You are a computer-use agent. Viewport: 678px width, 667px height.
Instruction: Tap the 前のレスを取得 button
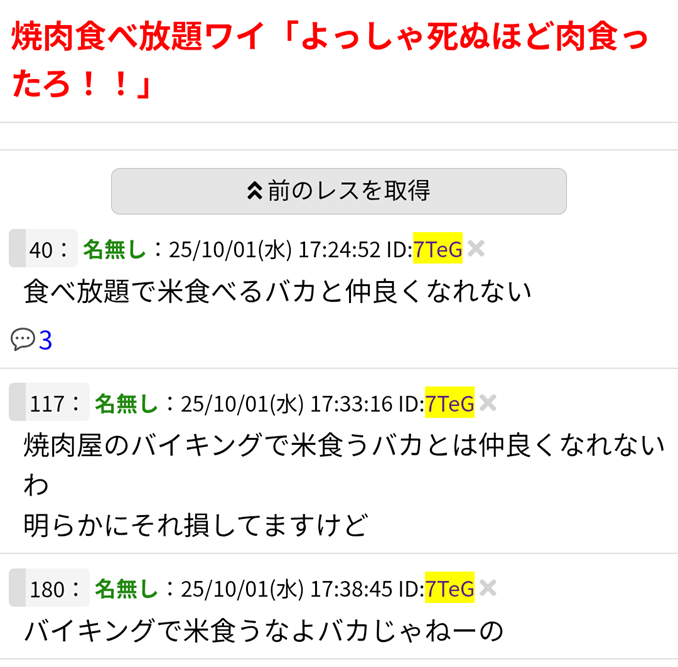(338, 191)
